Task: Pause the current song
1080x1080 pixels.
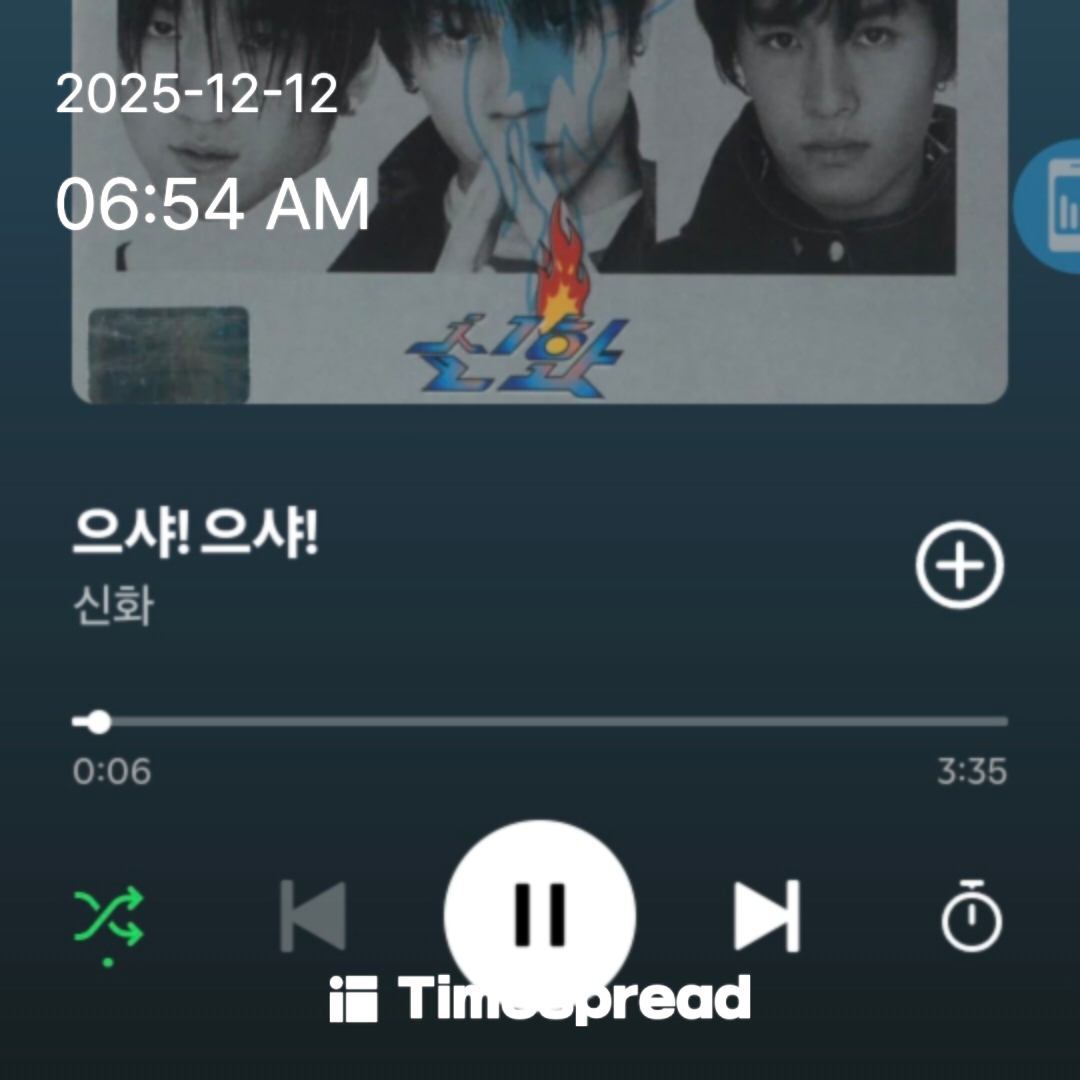Action: pyautogui.click(x=539, y=914)
